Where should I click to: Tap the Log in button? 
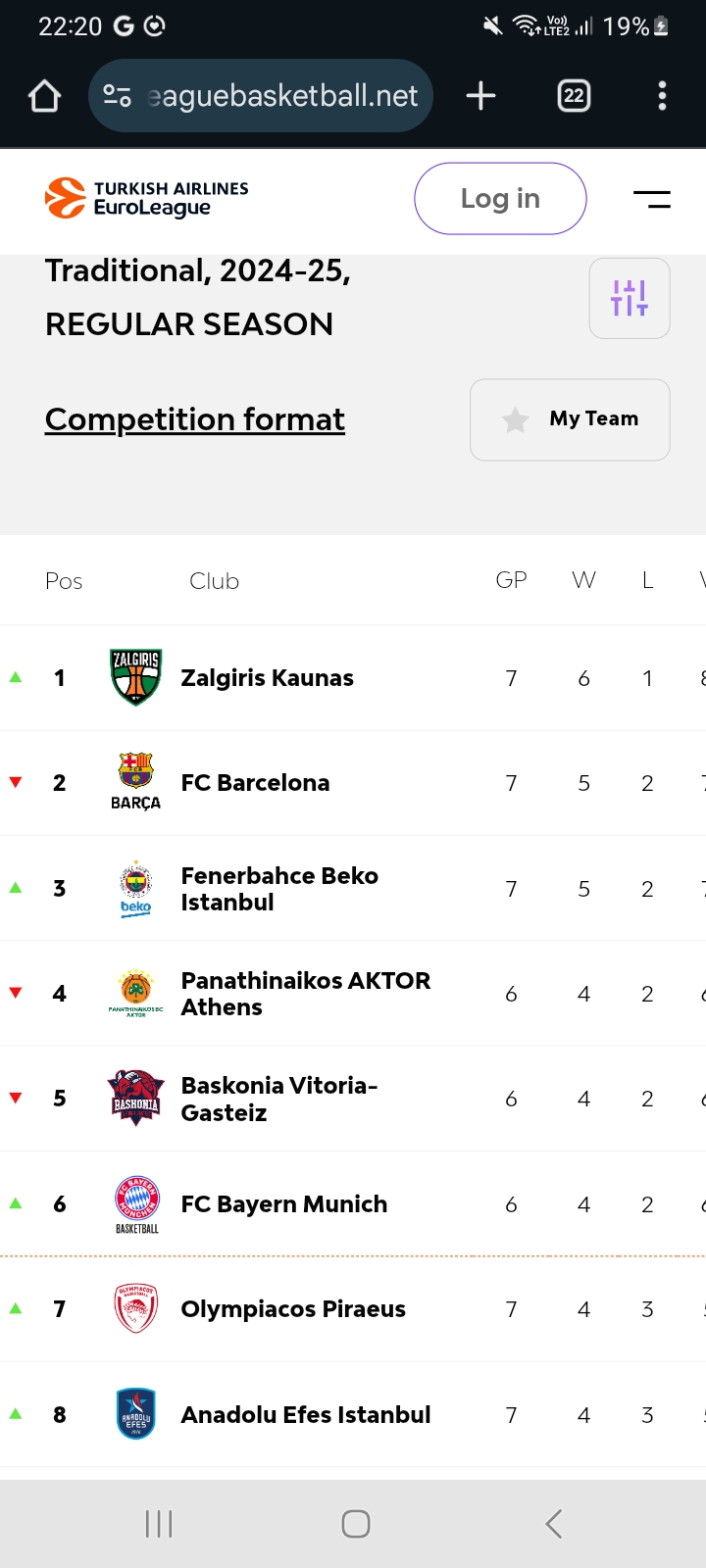[x=500, y=199]
